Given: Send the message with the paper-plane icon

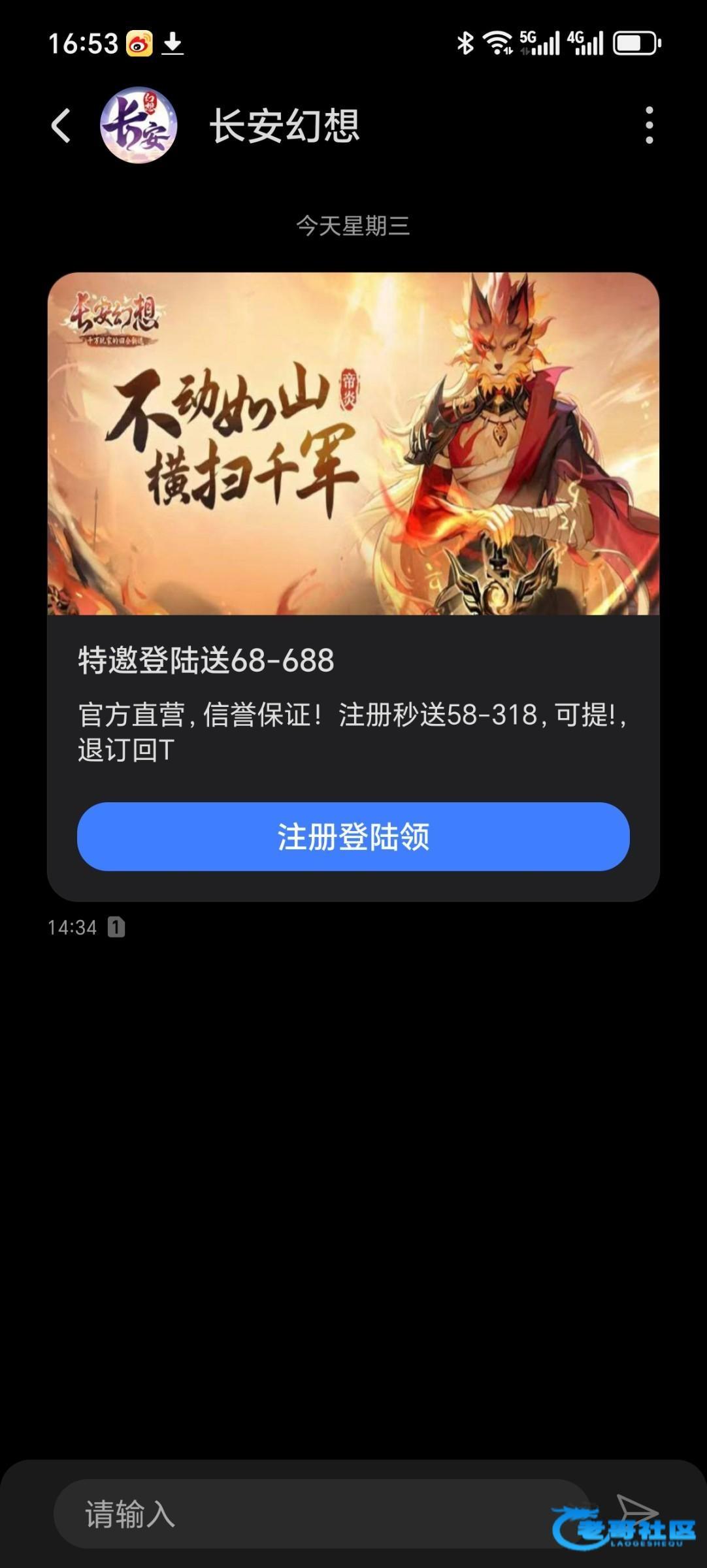Looking at the screenshot, I should coord(636,1509).
